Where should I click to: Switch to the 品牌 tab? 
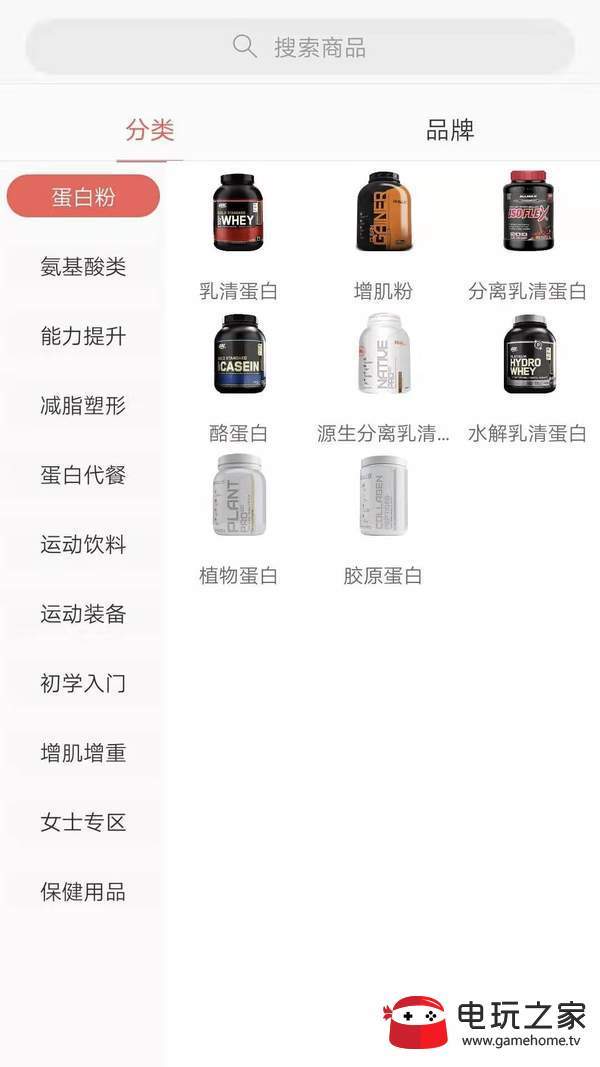tap(450, 130)
